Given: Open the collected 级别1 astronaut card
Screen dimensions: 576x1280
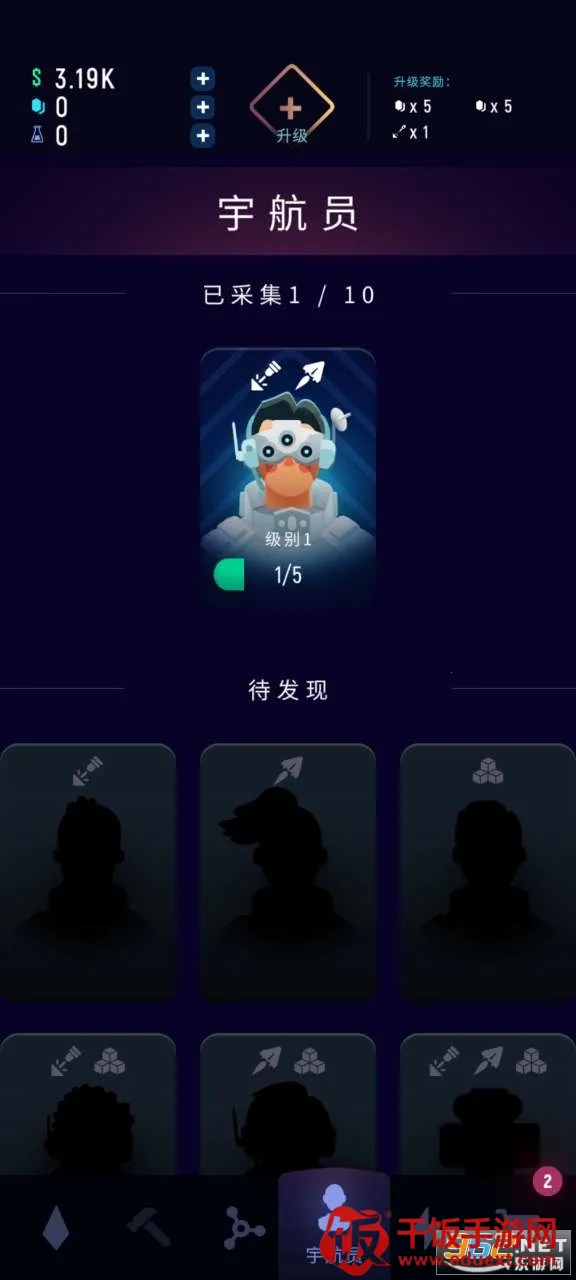Looking at the screenshot, I should click(288, 476).
